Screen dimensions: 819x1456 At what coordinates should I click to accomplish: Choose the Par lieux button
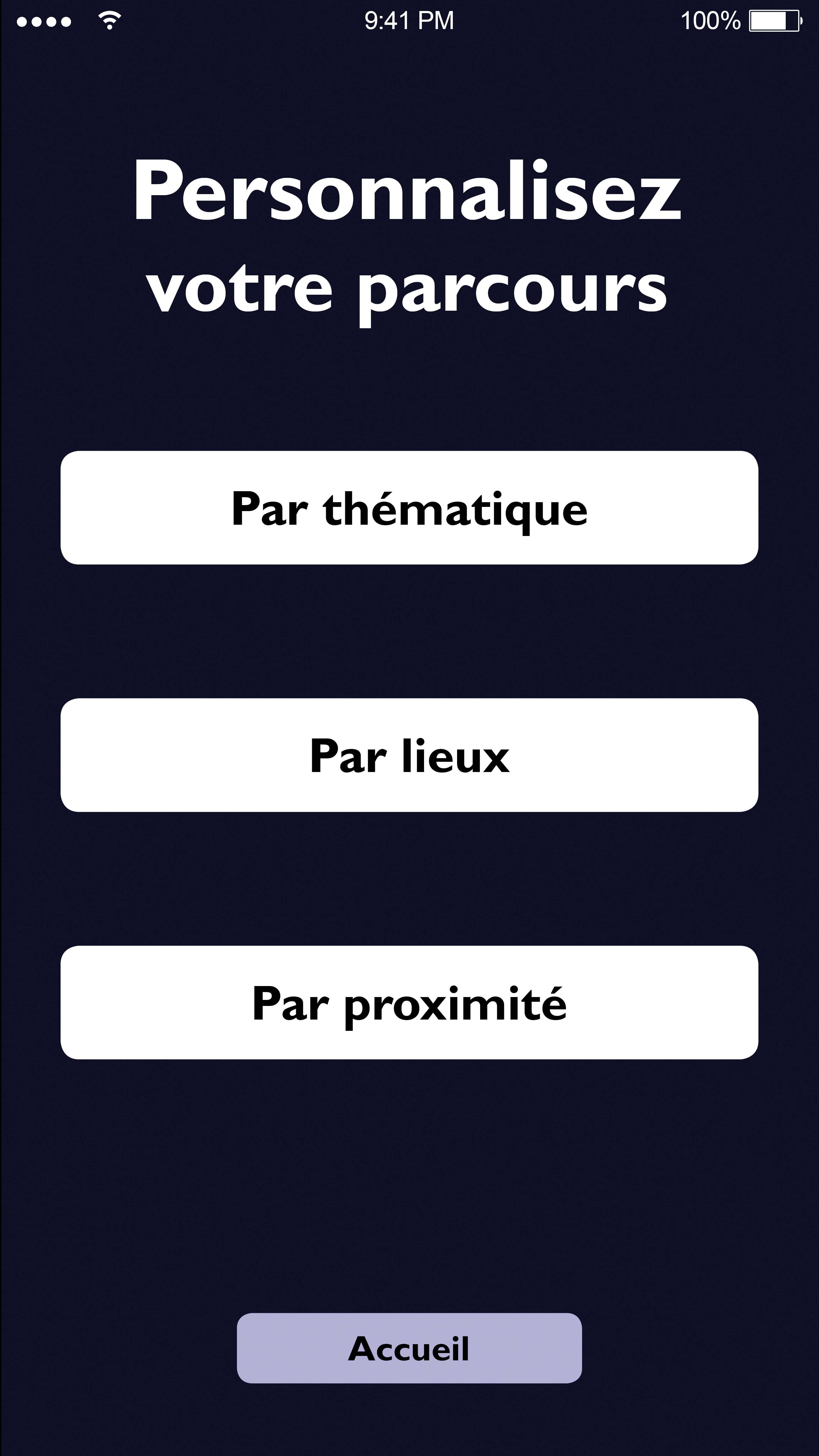click(x=409, y=755)
